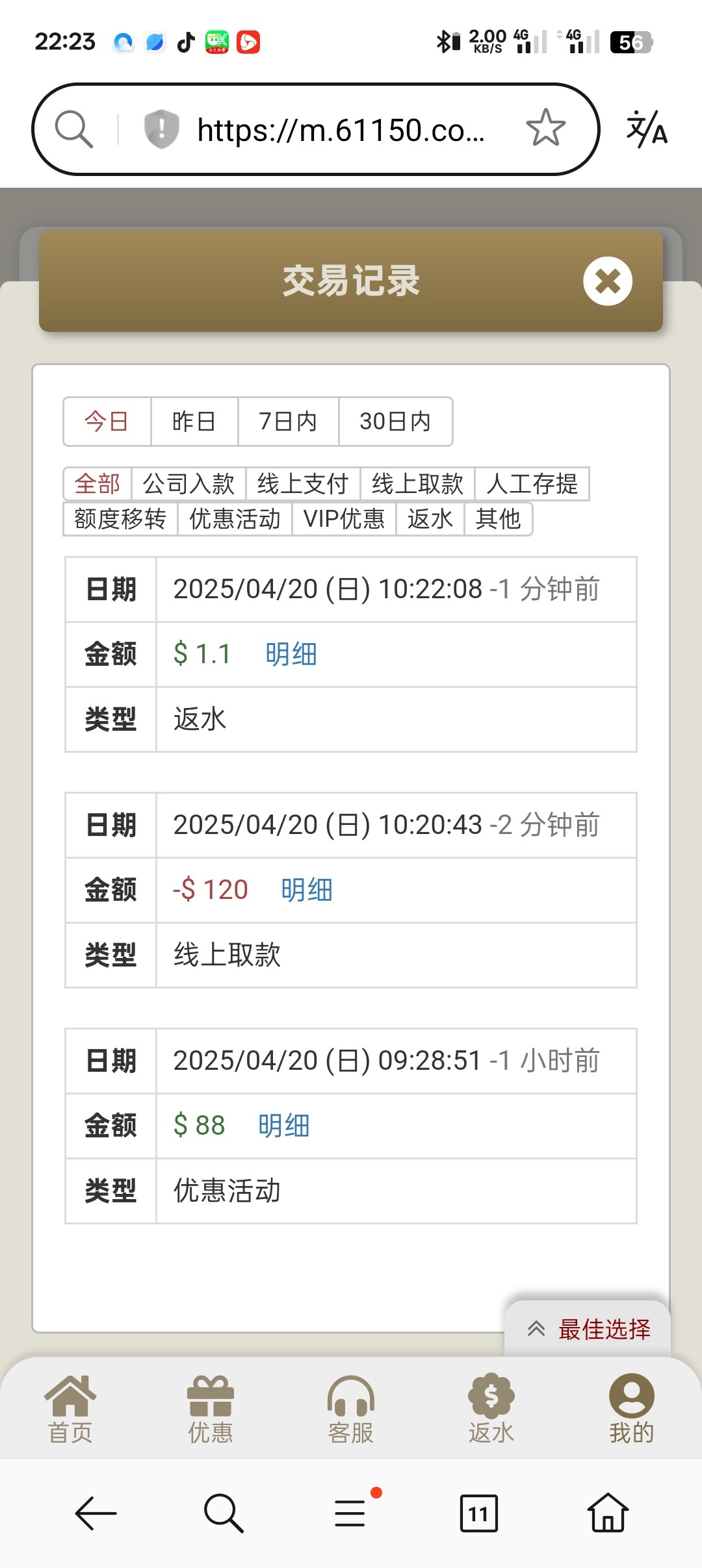
Task: Switch to the 昨日 date filter
Action: click(194, 422)
